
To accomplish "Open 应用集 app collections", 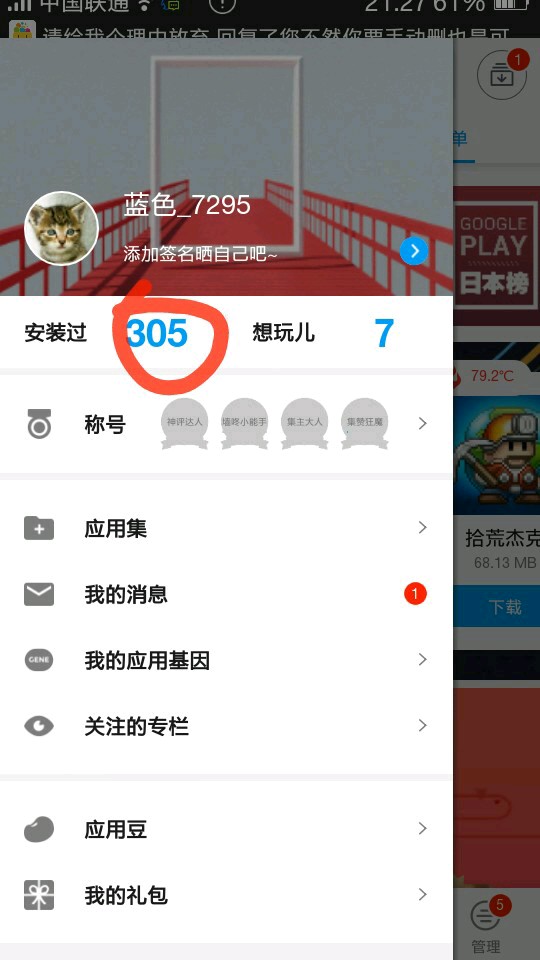I will tap(227, 528).
